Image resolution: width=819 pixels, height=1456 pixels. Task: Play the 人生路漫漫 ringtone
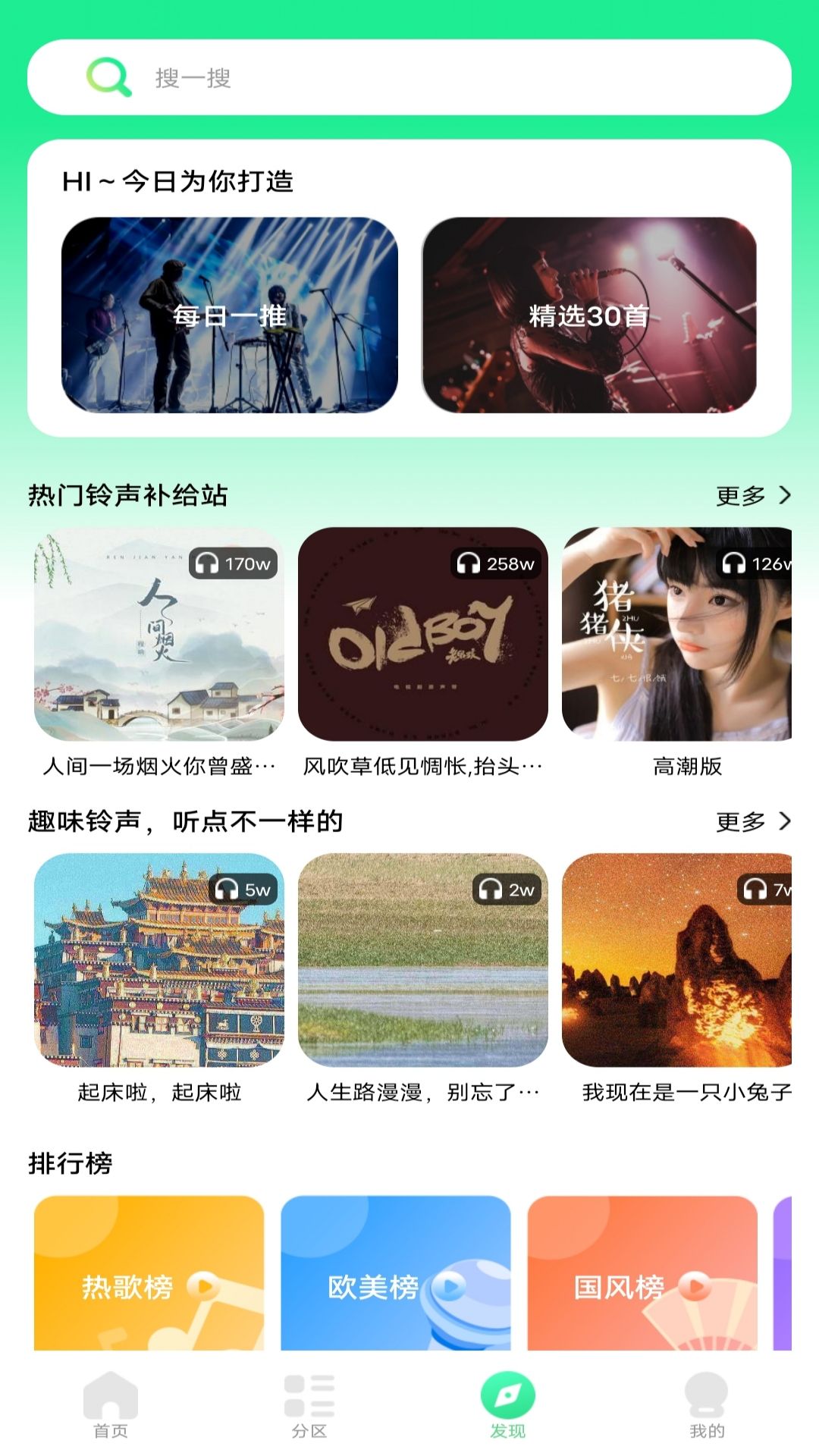(x=422, y=960)
